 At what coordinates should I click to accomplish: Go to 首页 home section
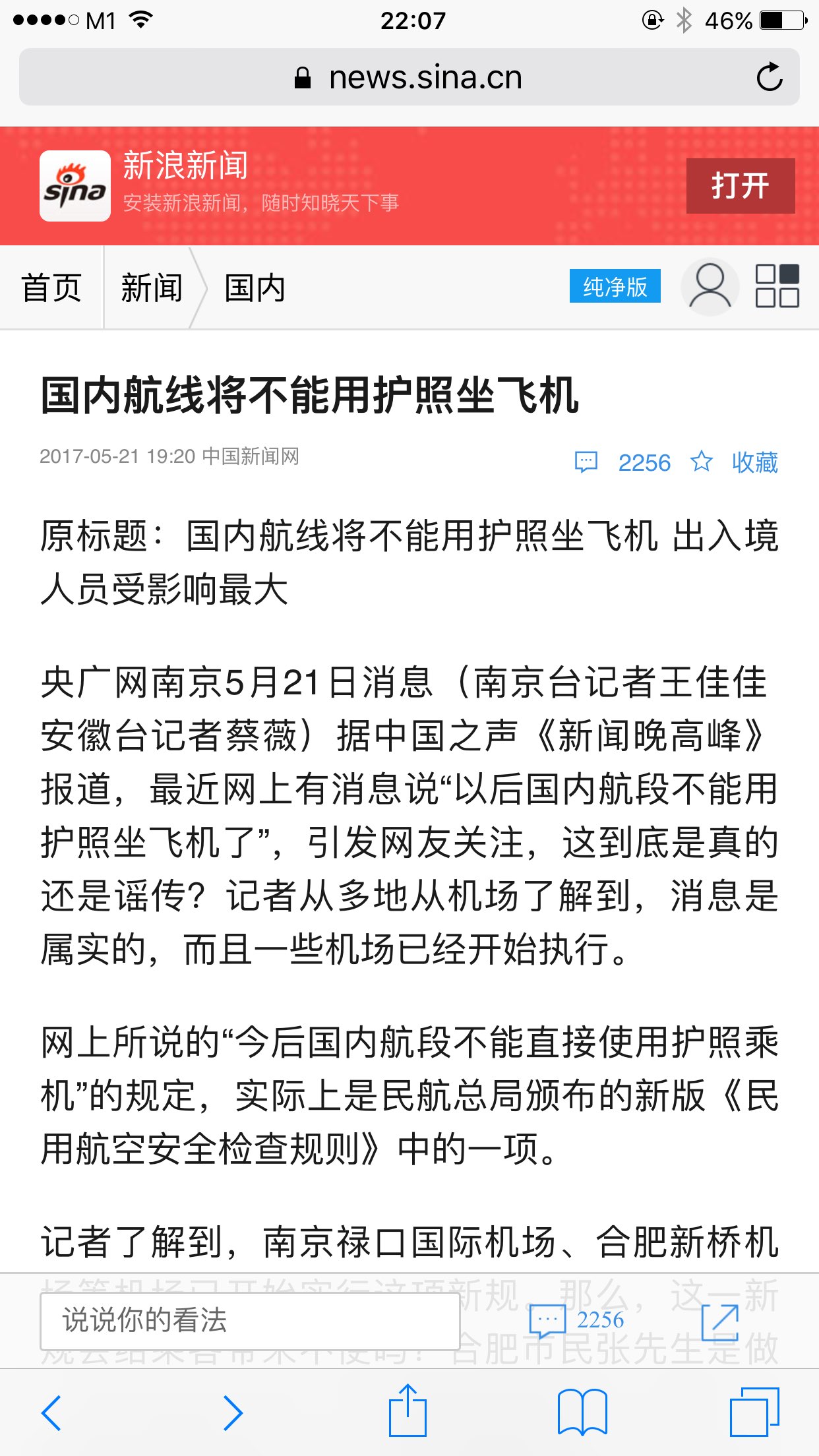(51, 288)
